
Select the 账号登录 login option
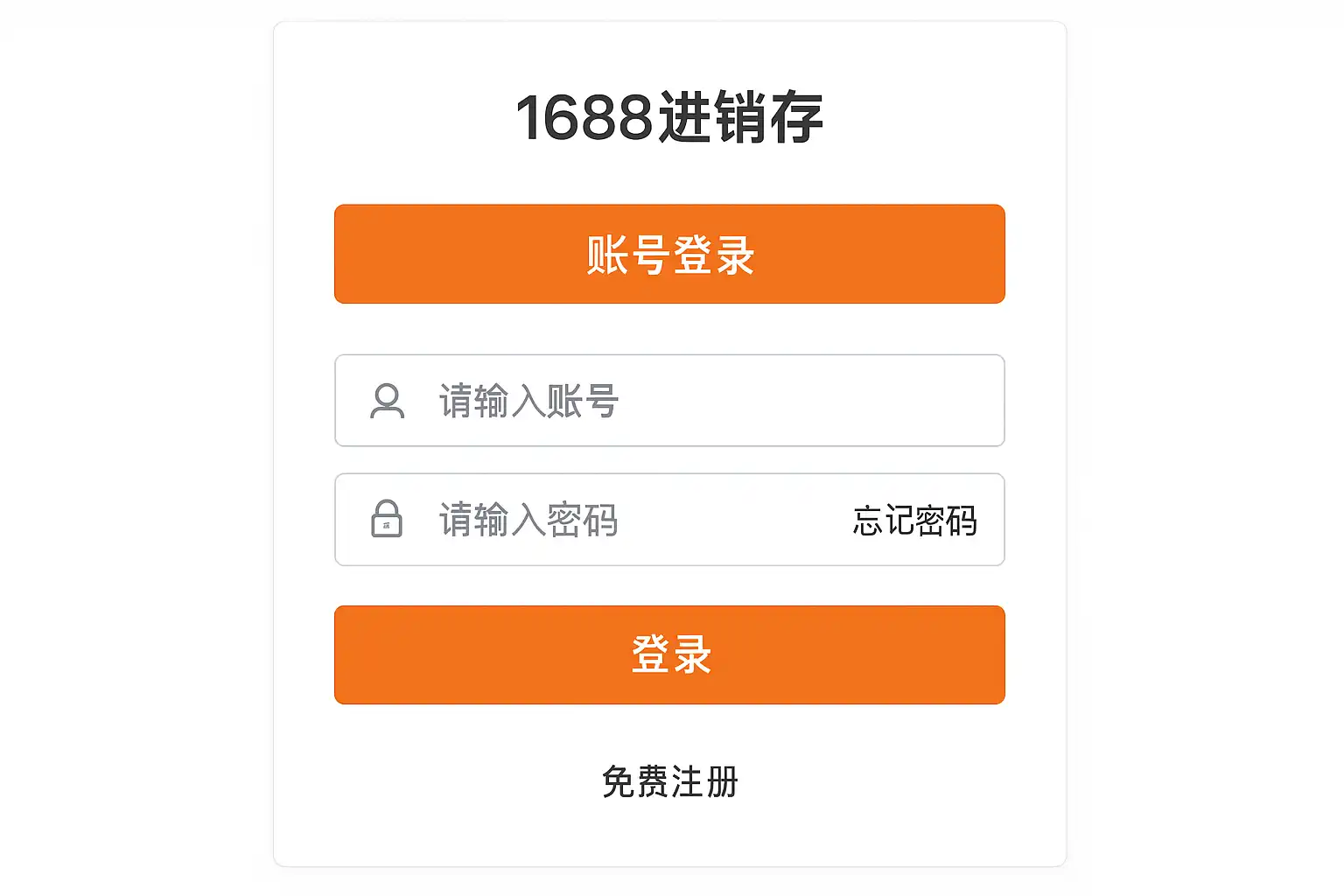click(x=669, y=255)
